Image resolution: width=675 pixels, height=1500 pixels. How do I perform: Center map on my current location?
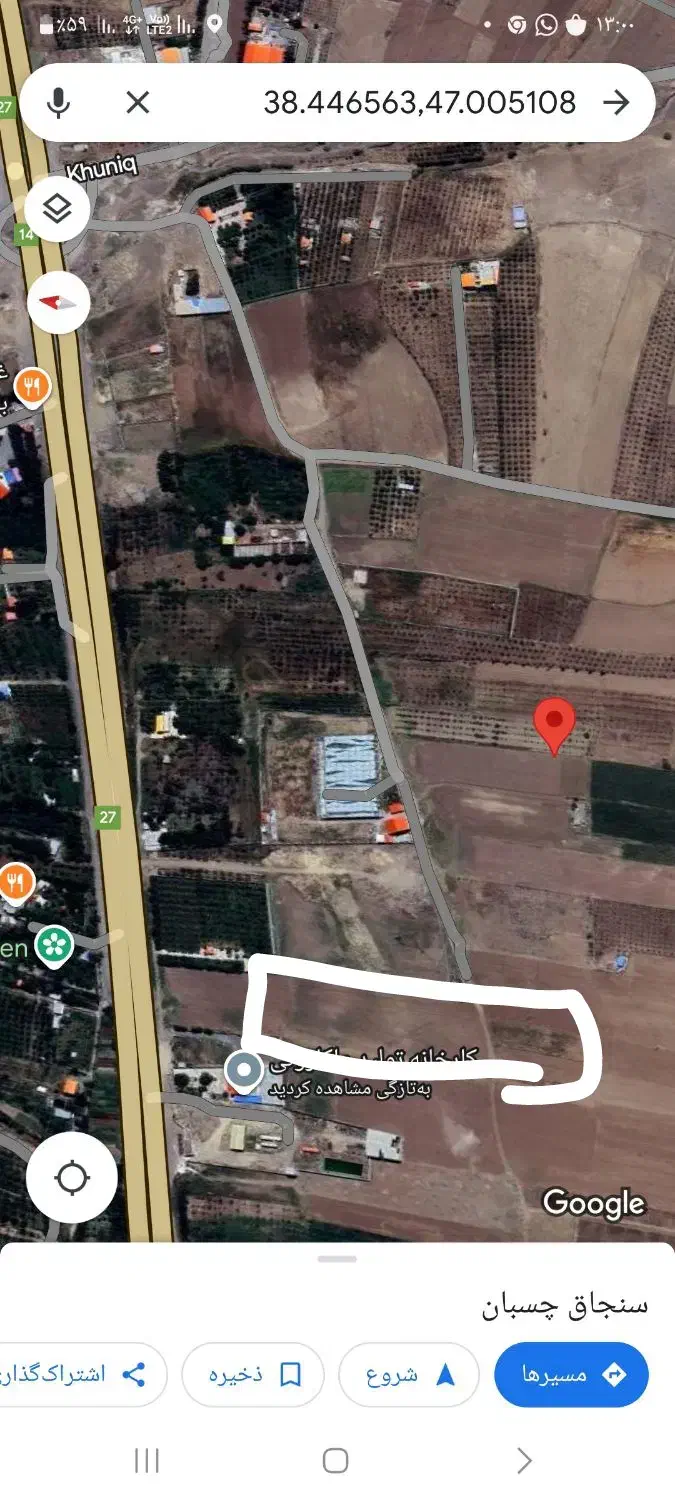pyautogui.click(x=72, y=1178)
